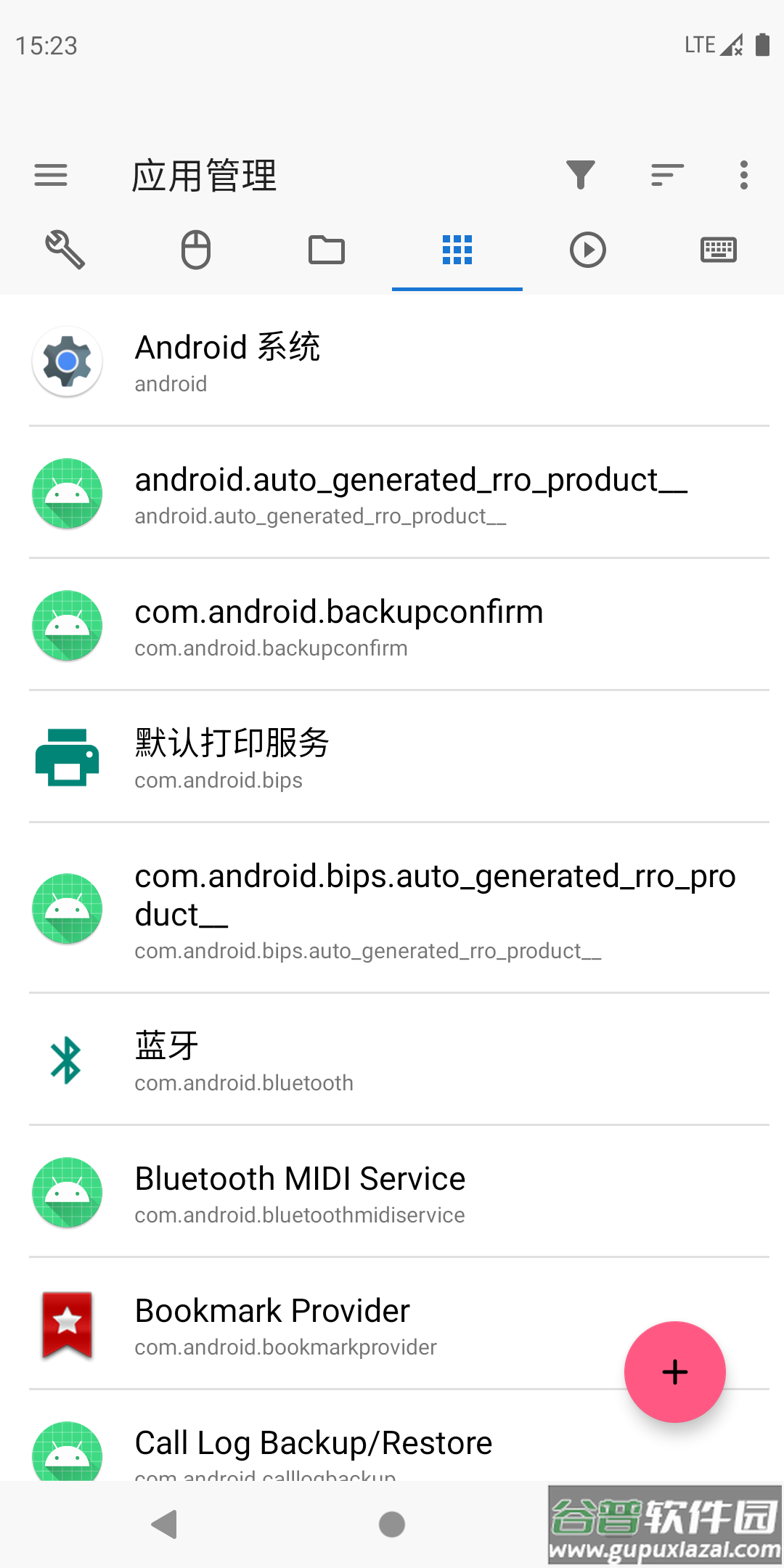The width and height of the screenshot is (784, 1568).
Task: Open the Bluetooth app icon
Action: [x=65, y=1061]
